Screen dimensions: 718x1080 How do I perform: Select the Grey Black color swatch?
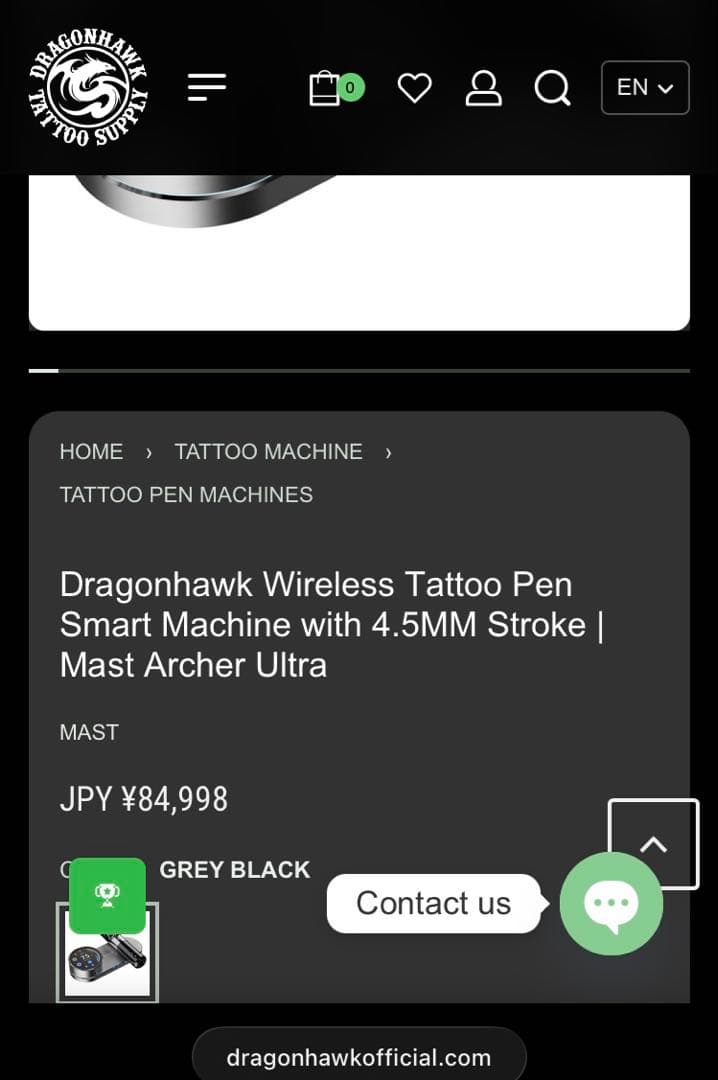107,954
